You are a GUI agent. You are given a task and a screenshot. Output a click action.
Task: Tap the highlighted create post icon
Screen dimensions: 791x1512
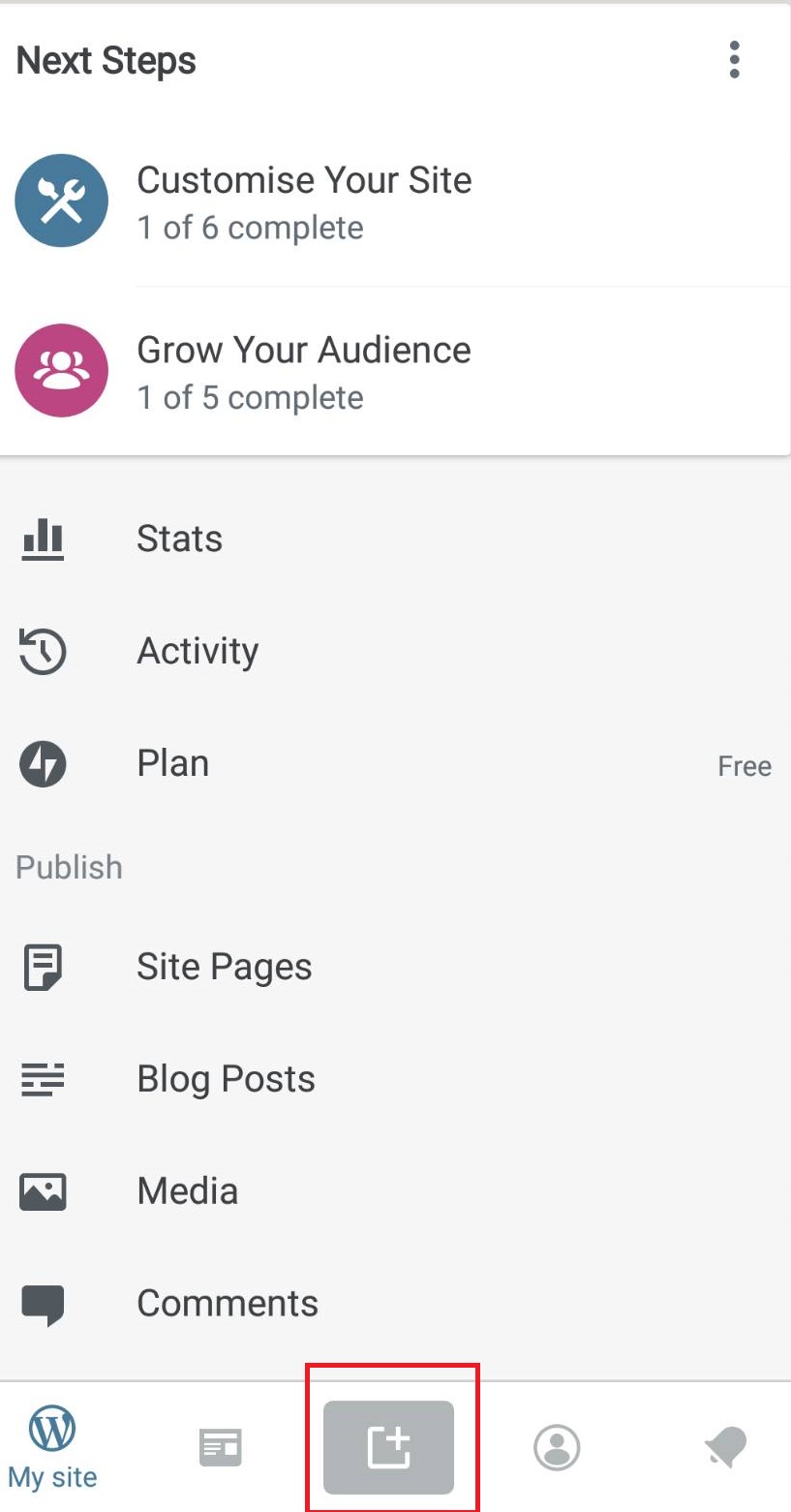pyautogui.click(x=389, y=1446)
